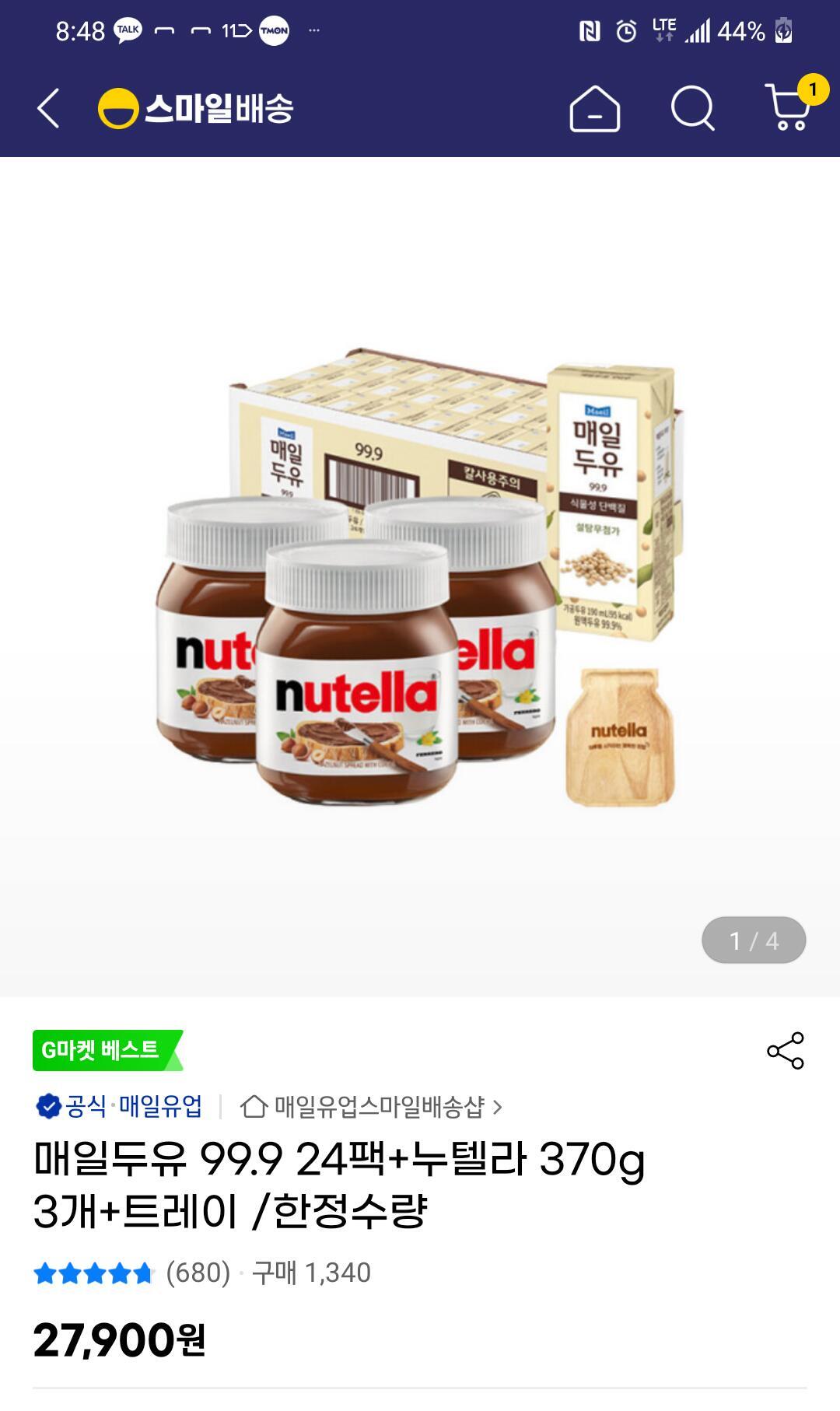Go back using the header arrow
Viewport: 840px width, 1411px height.
48,108
